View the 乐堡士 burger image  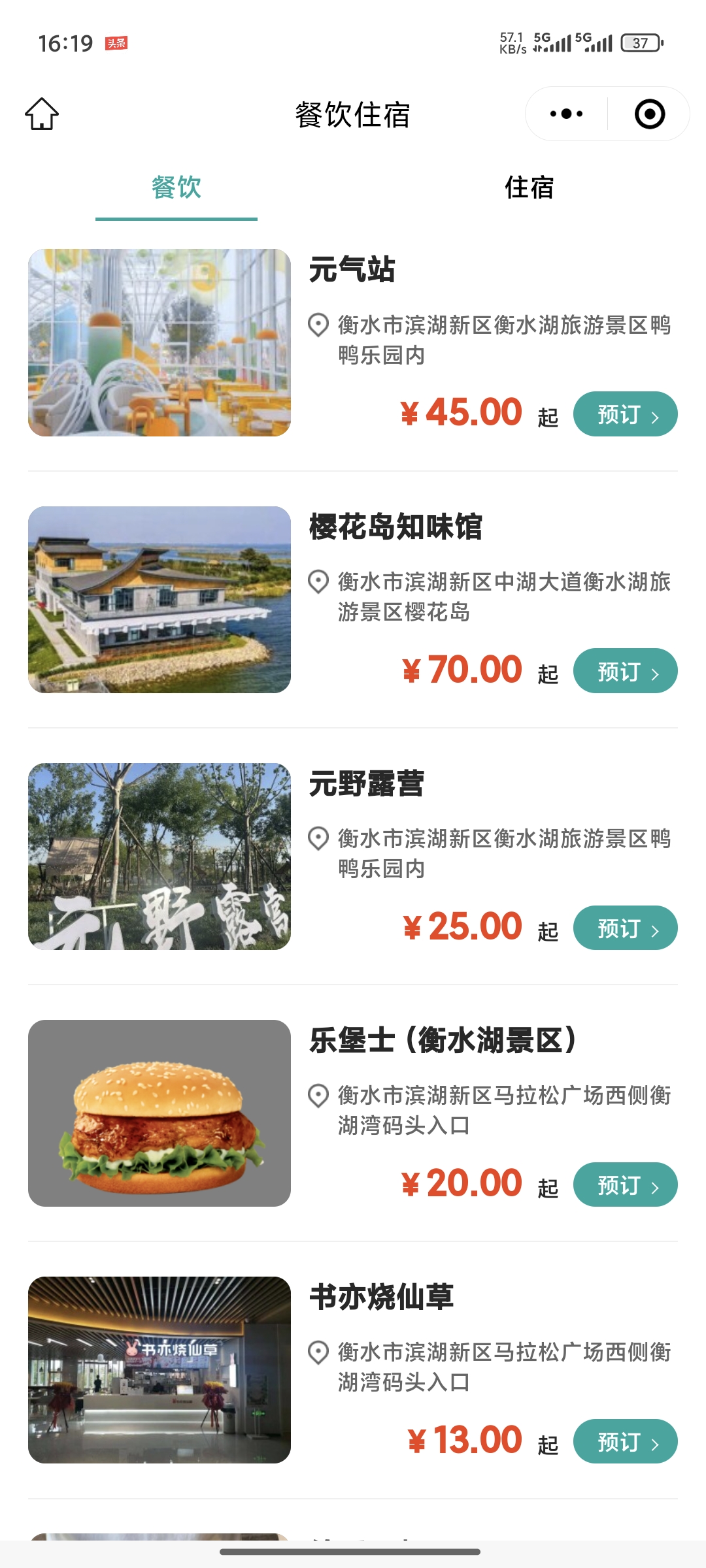[160, 1113]
